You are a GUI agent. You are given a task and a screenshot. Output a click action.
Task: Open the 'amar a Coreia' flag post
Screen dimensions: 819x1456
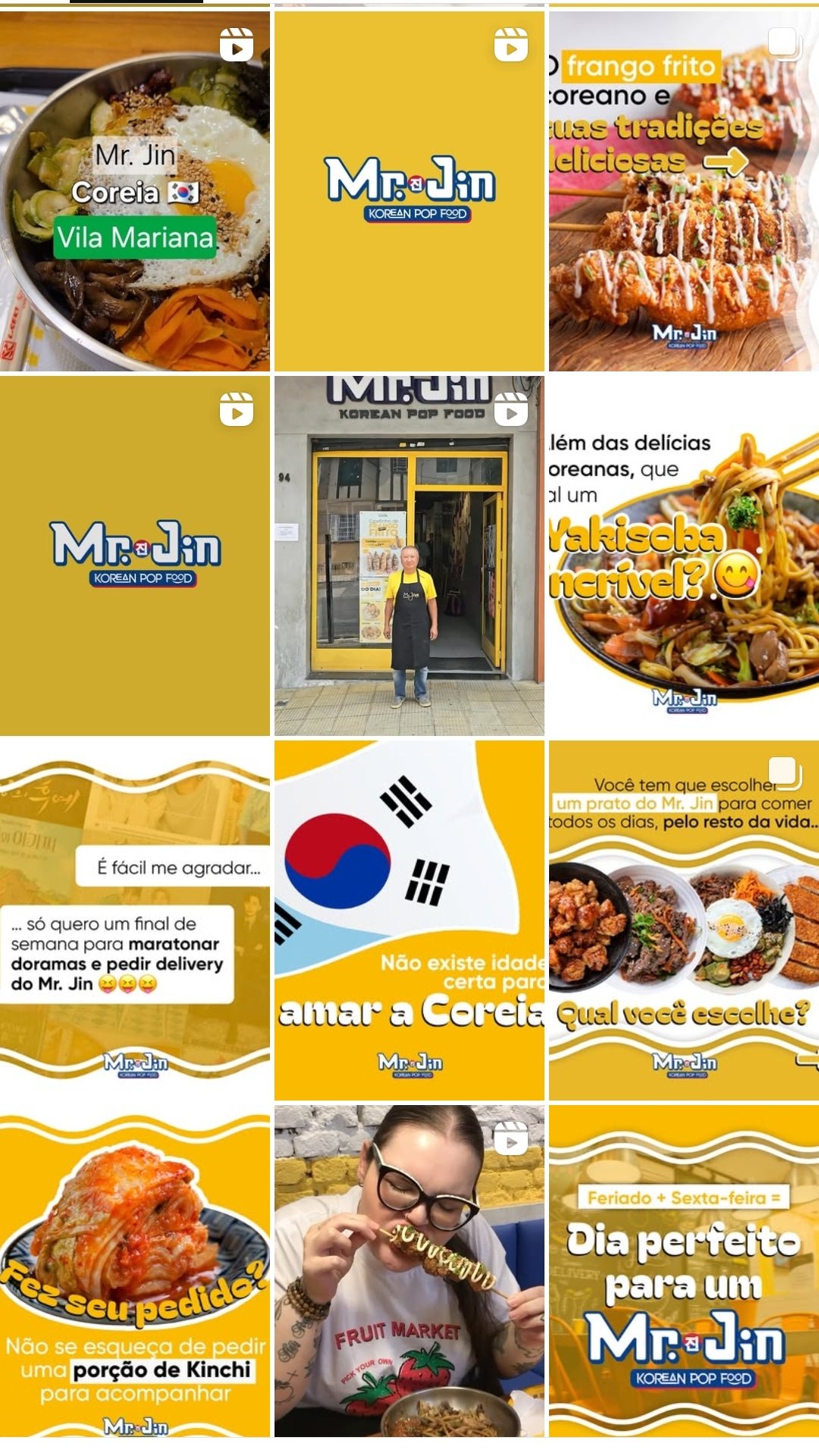pyautogui.click(x=409, y=920)
